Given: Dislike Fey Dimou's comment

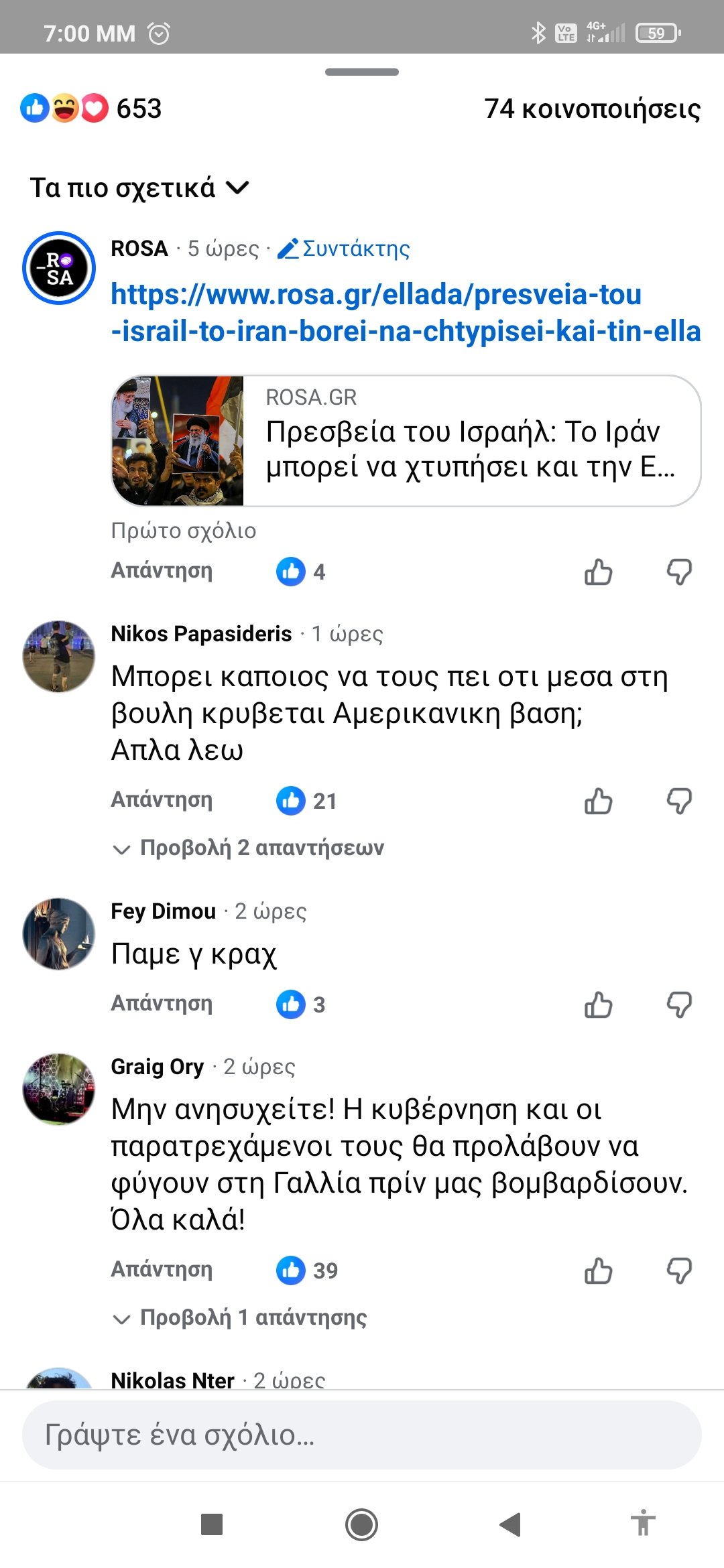Looking at the screenshot, I should coord(679,1005).
